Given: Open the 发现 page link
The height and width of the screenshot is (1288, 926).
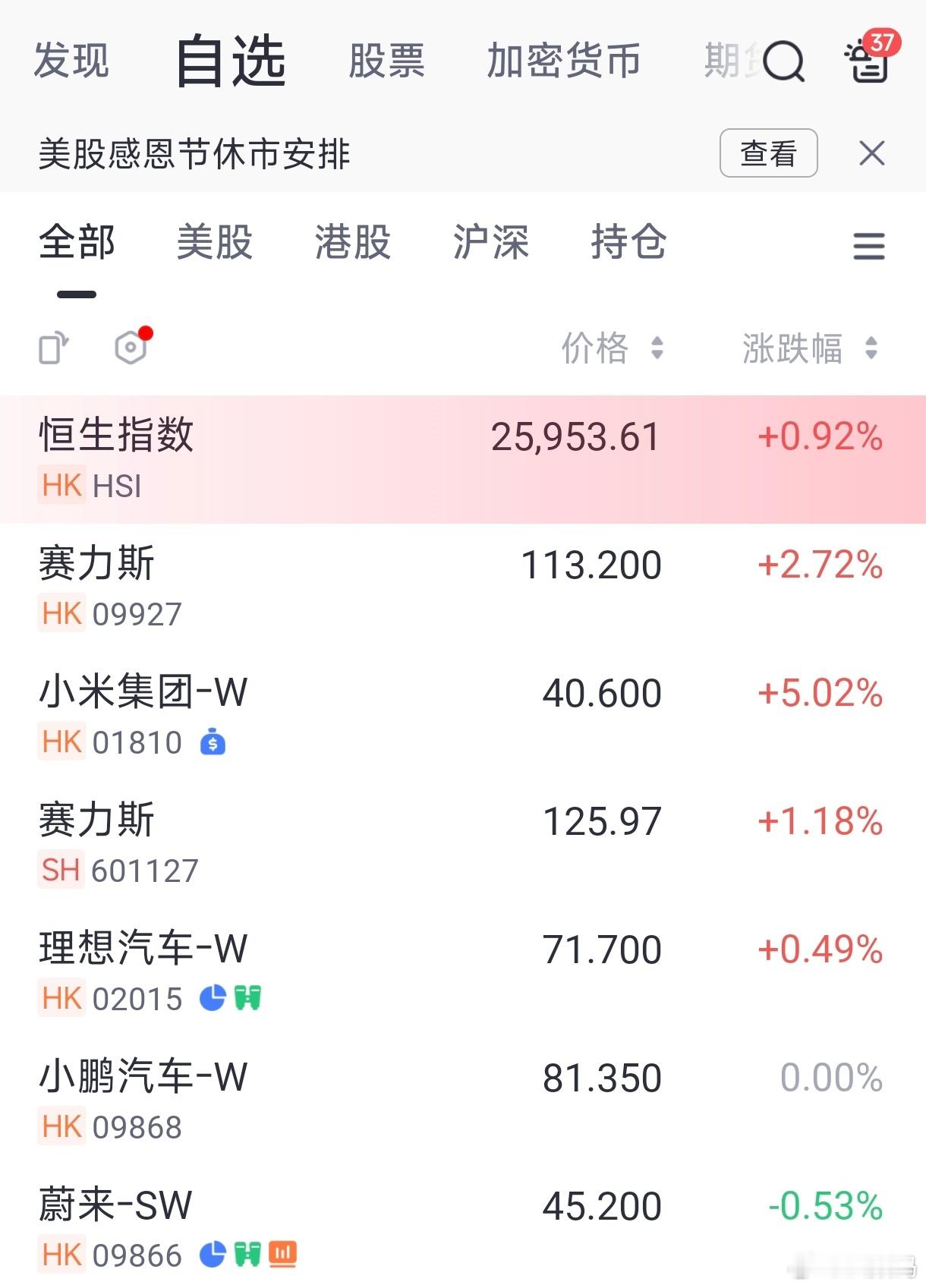Looking at the screenshot, I should coord(72,62).
